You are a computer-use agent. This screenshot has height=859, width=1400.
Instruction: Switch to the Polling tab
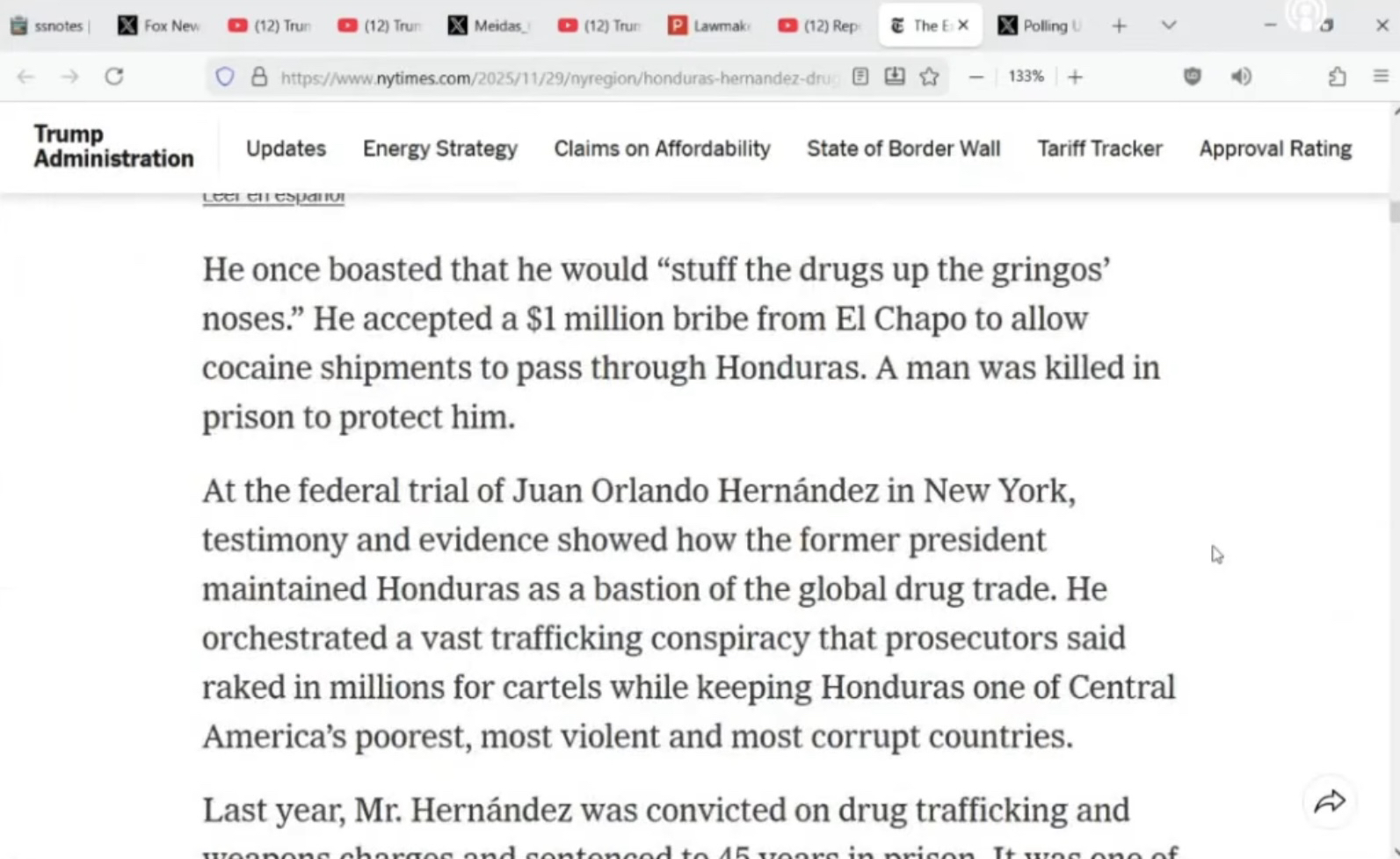point(1040,25)
